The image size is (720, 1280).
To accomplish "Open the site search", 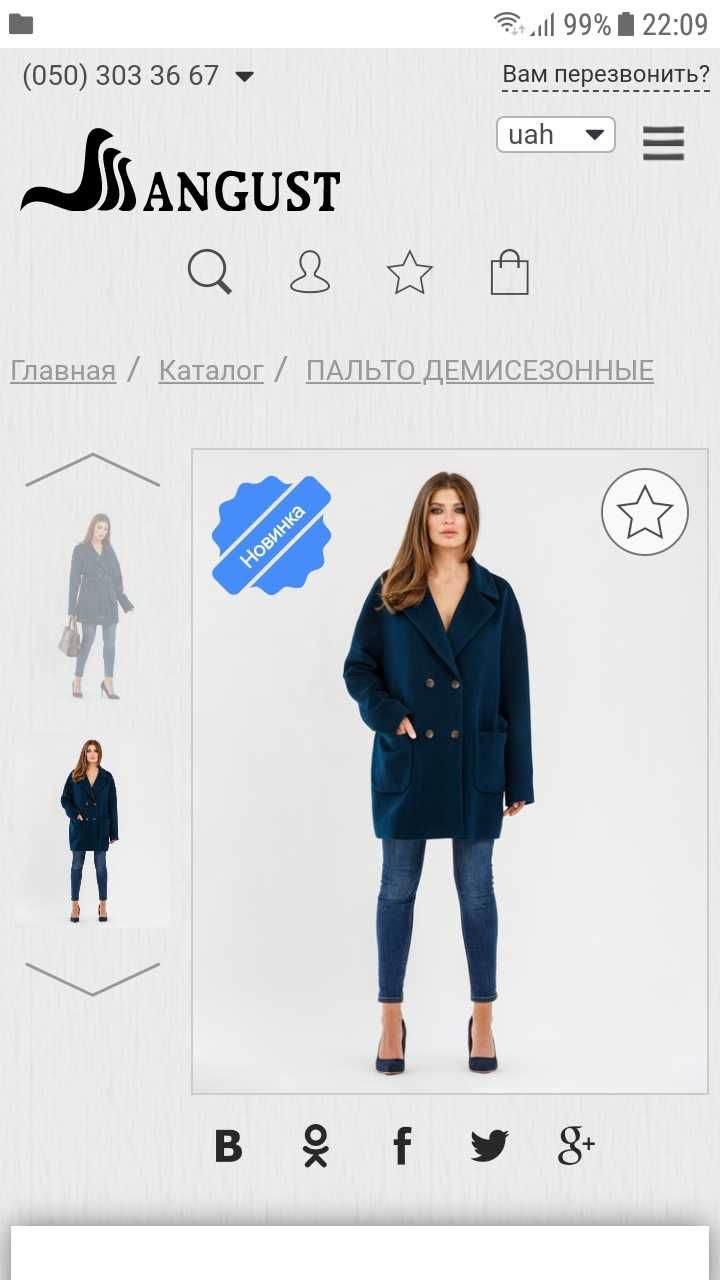I will click(210, 271).
